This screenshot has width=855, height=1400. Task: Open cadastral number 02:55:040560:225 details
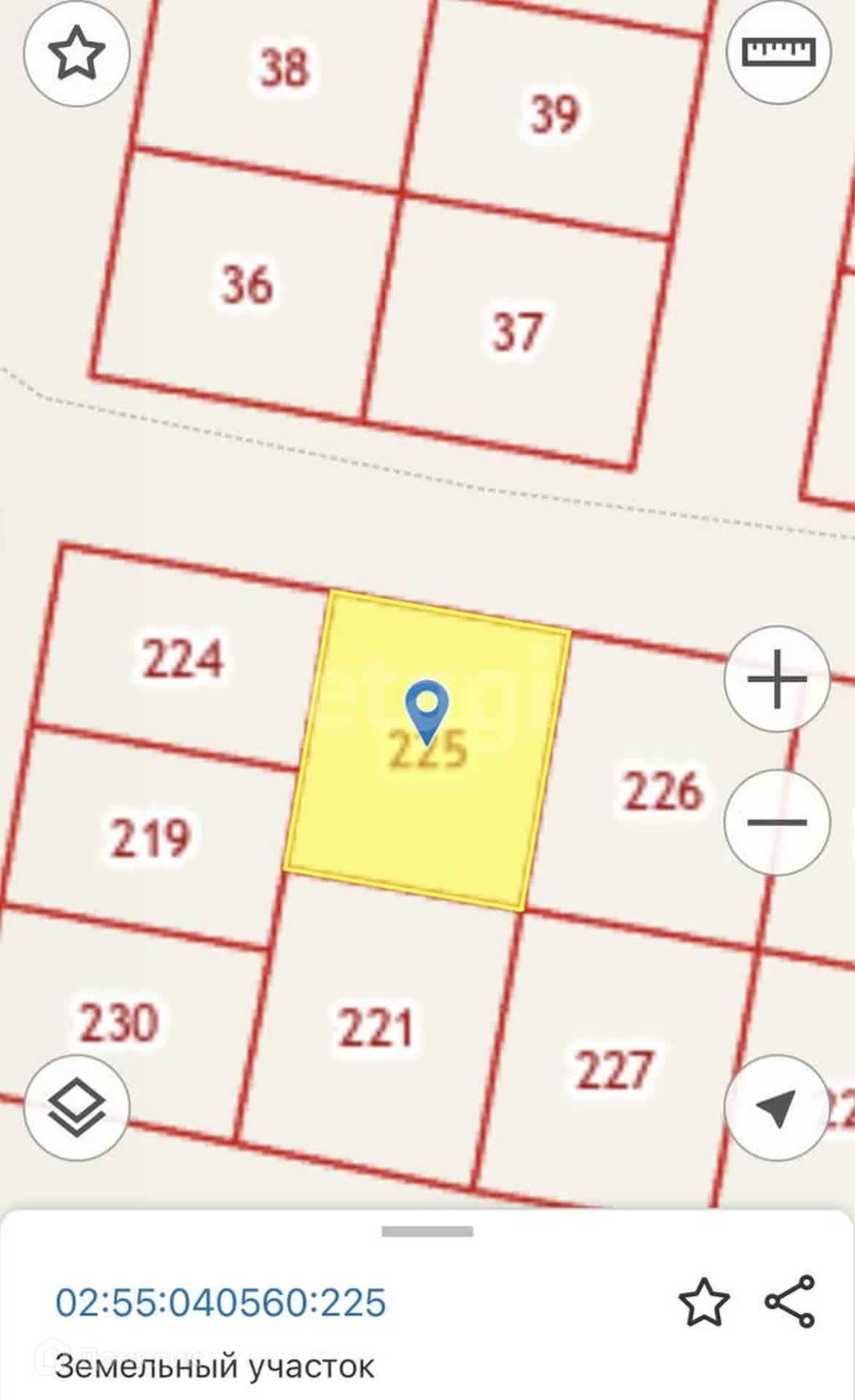click(220, 1302)
